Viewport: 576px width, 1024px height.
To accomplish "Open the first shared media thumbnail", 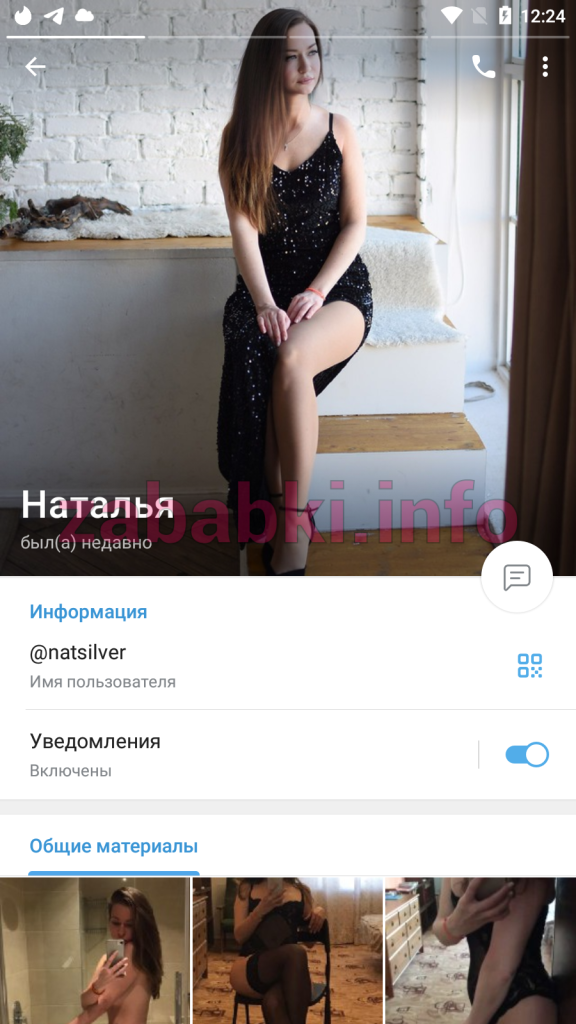I will [95, 951].
